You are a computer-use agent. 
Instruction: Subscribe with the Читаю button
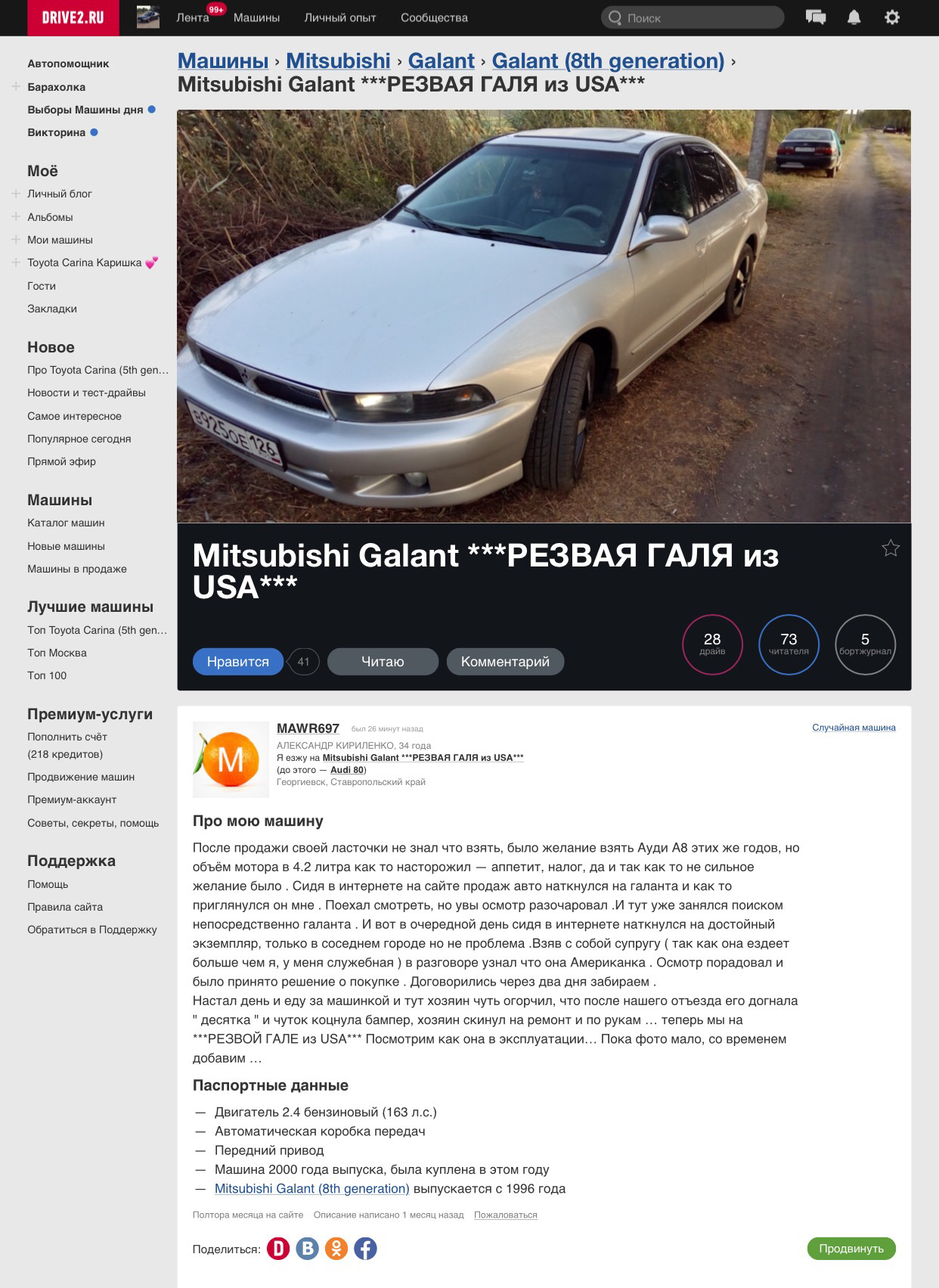pos(383,662)
